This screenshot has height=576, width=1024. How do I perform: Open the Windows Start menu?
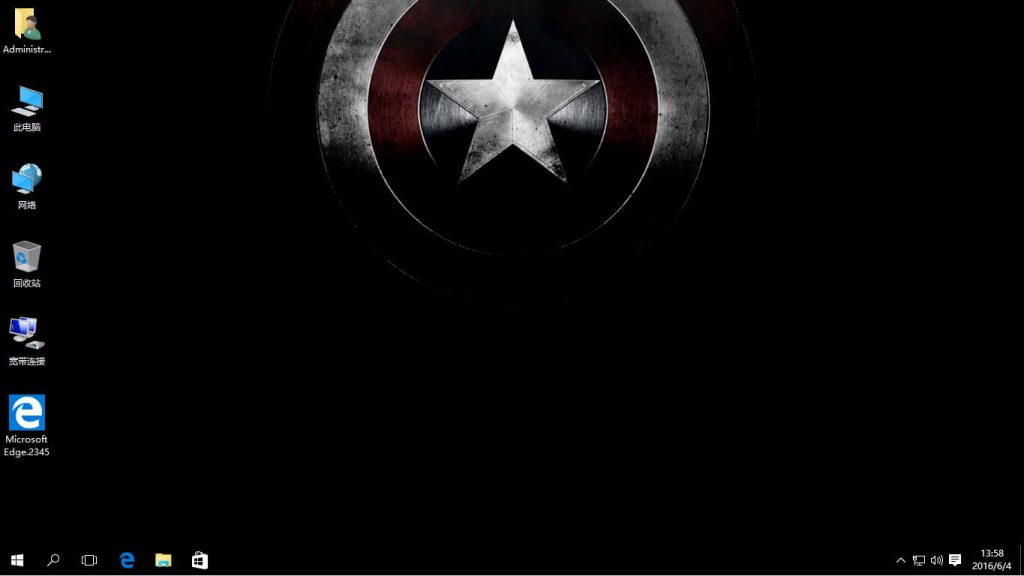(x=17, y=560)
